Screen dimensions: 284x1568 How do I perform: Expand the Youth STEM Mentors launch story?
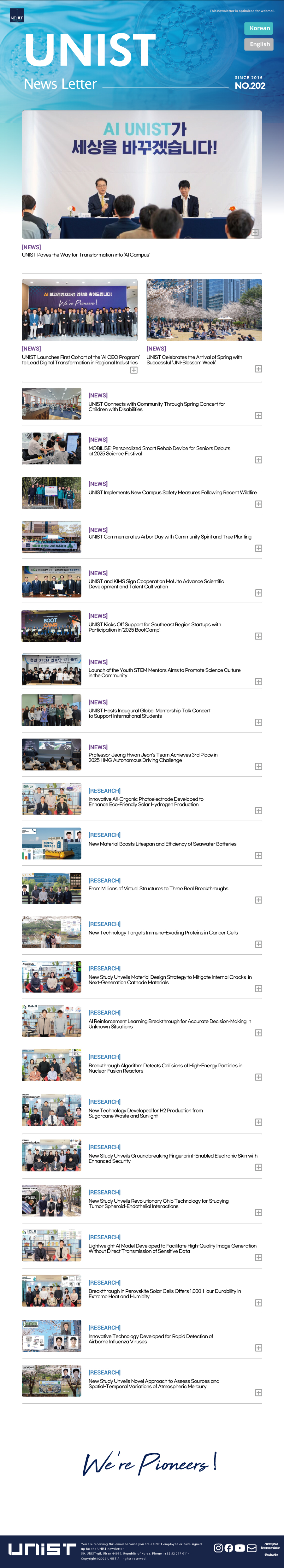click(258, 682)
